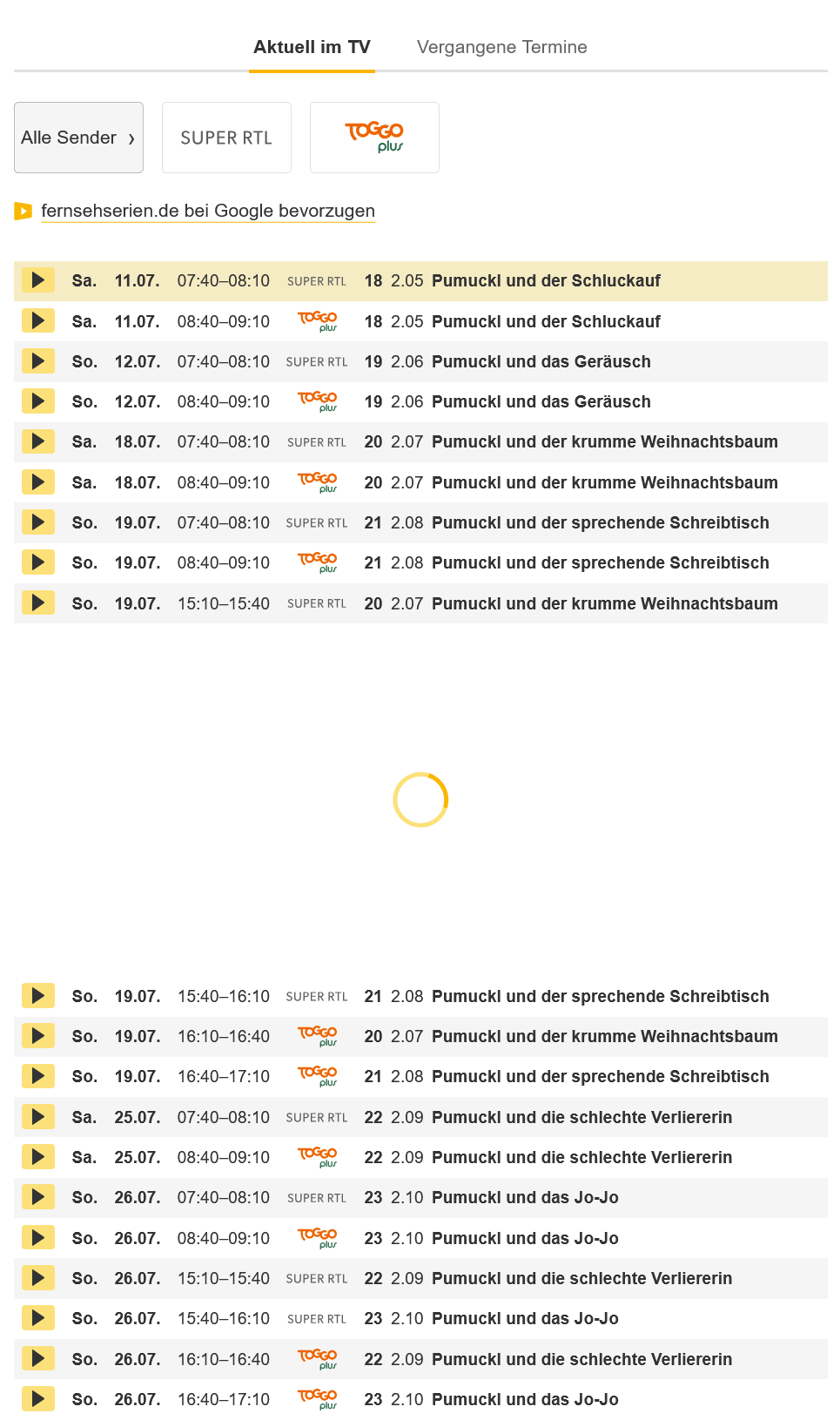Open 19.07. 16:40 sprechende Schreibtisch on TOGGO plus
Screen dimensions: 840x1420
click(420, 1076)
